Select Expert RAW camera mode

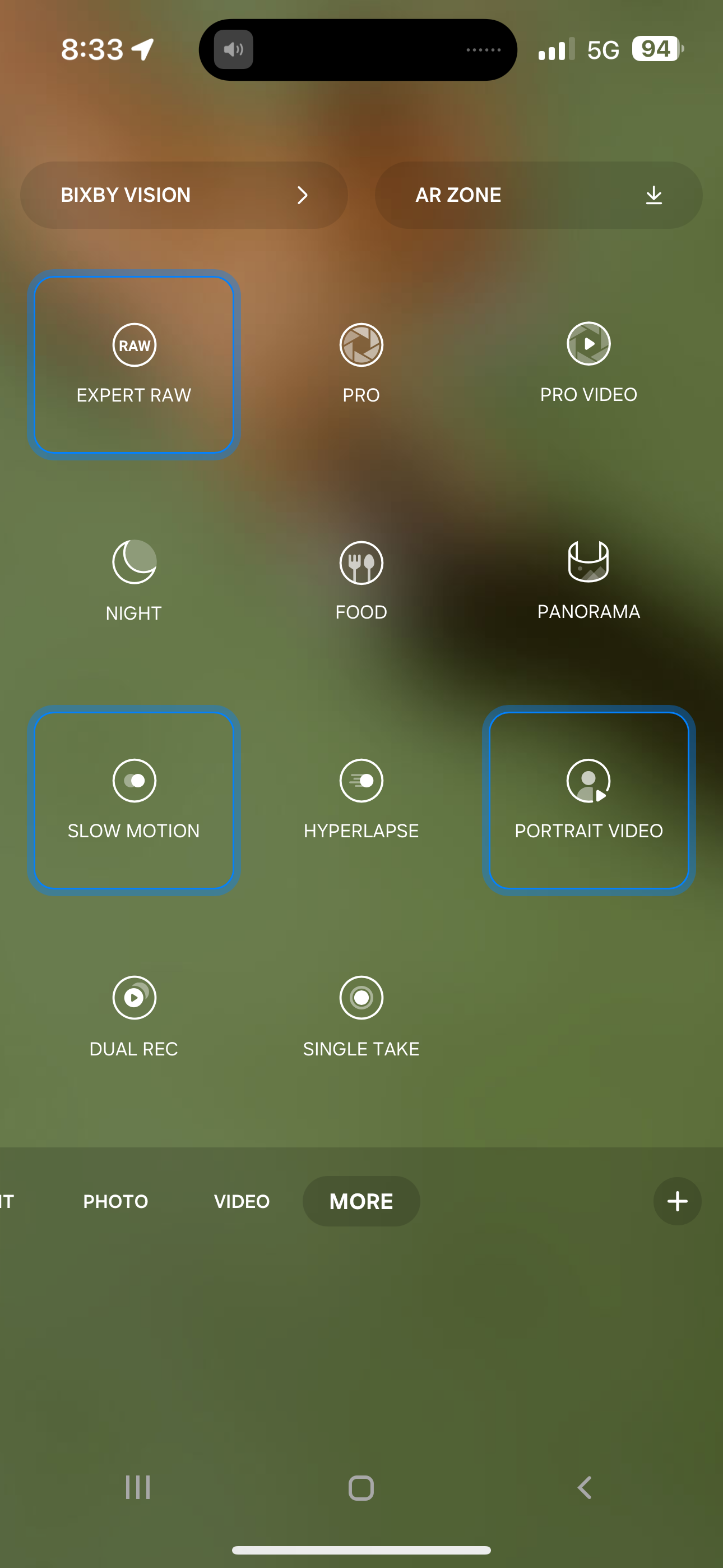[134, 365]
